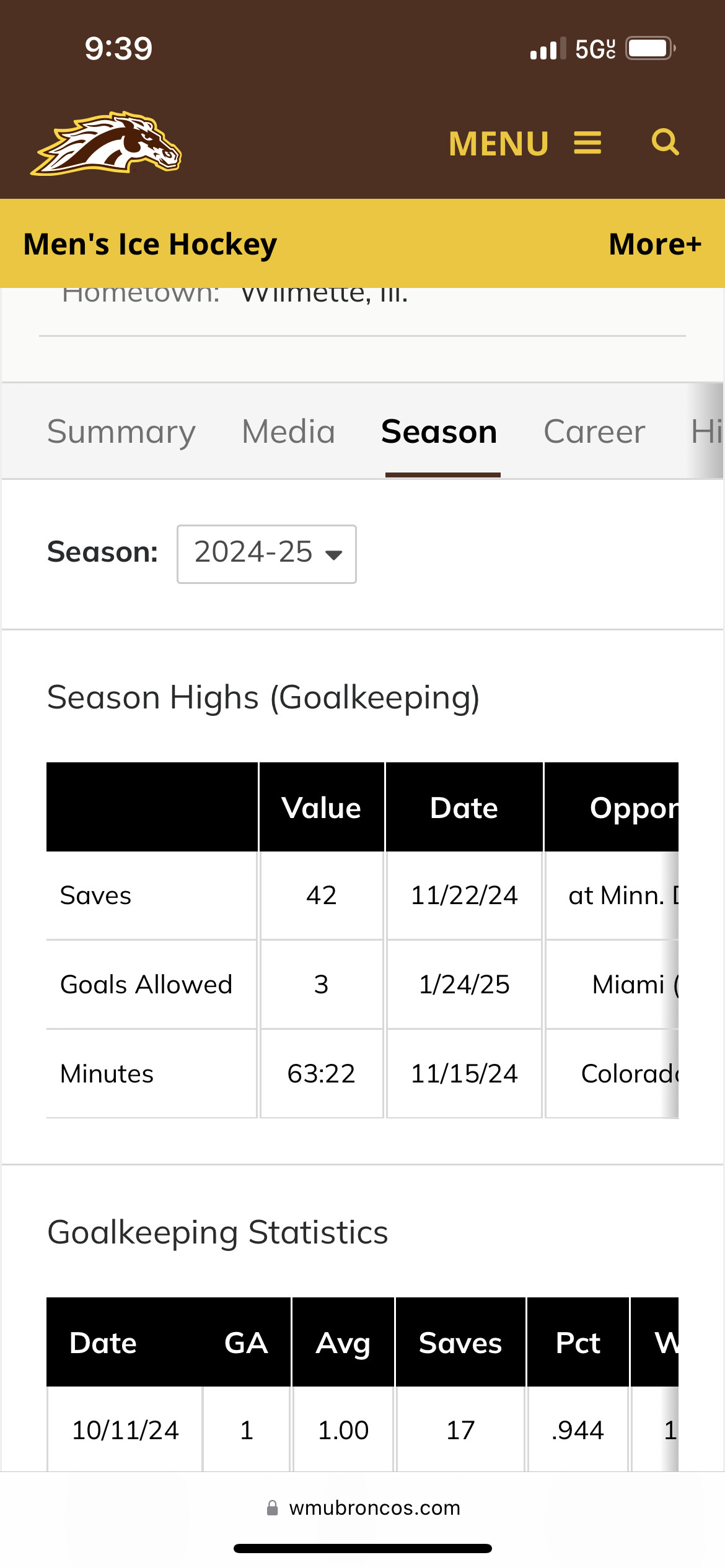This screenshot has width=725, height=1568.
Task: Switch to the Career tab
Action: point(594,432)
